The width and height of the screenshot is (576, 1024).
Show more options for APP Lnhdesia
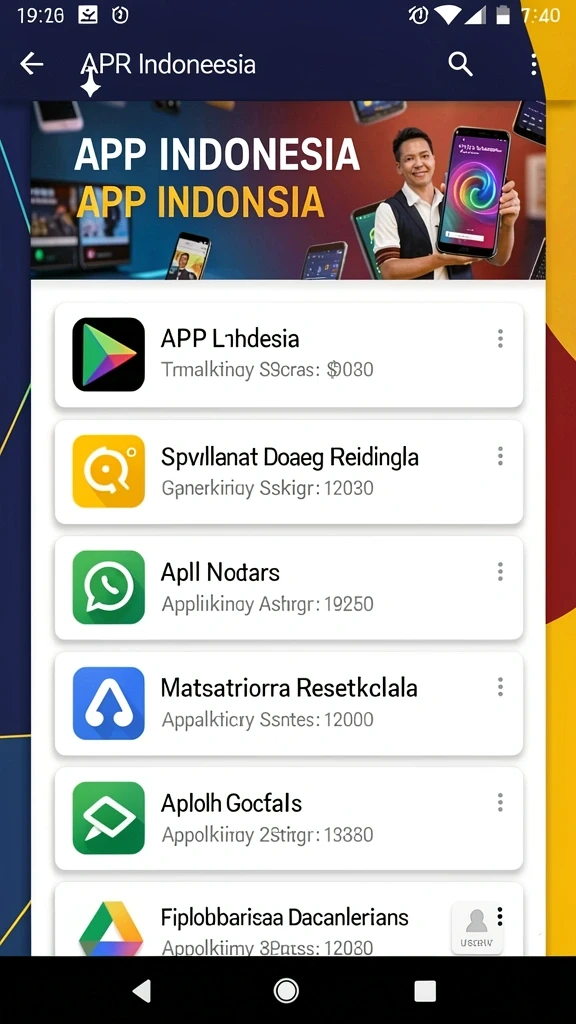click(500, 338)
